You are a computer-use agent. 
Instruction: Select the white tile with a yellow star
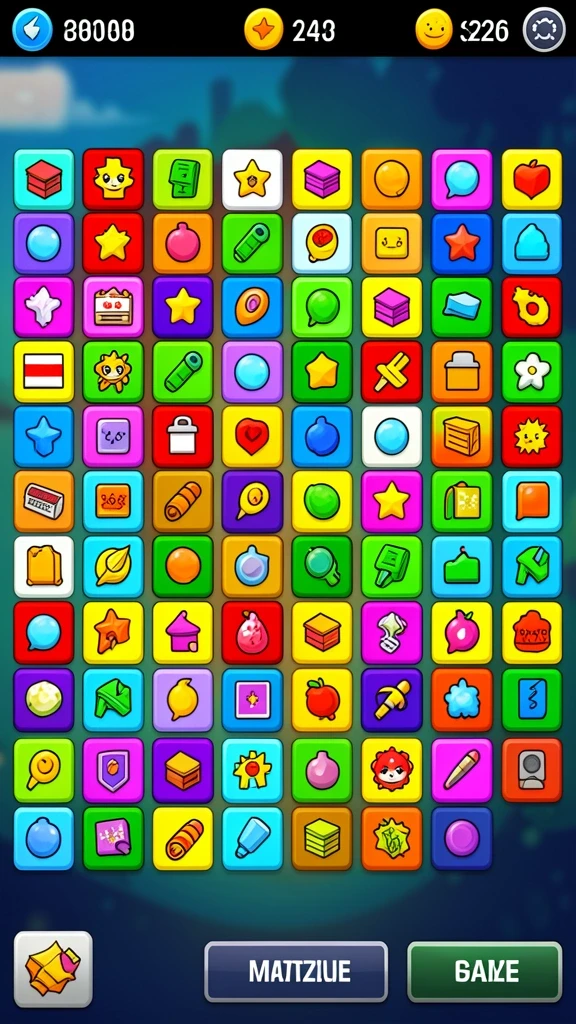[x=252, y=180]
